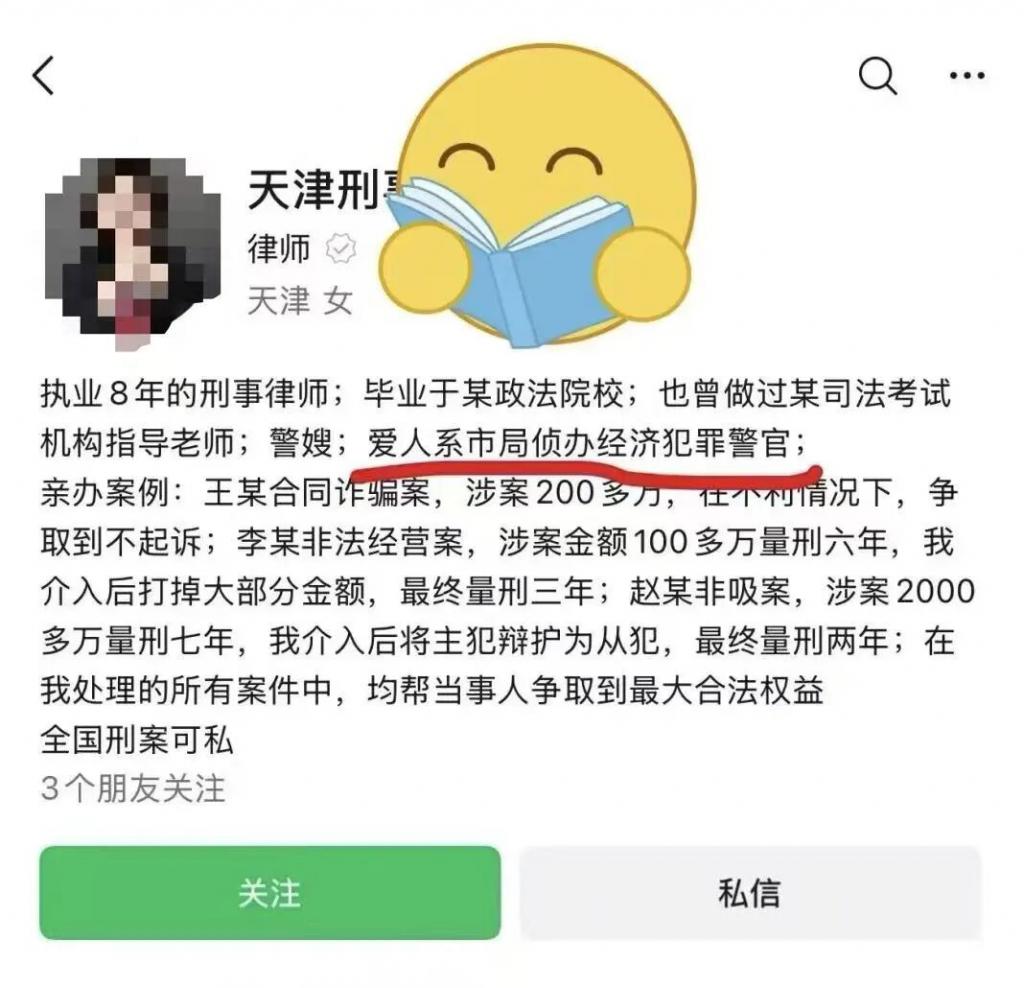Open the three-dot overflow menu
This screenshot has height=988, width=1024.
[967, 76]
